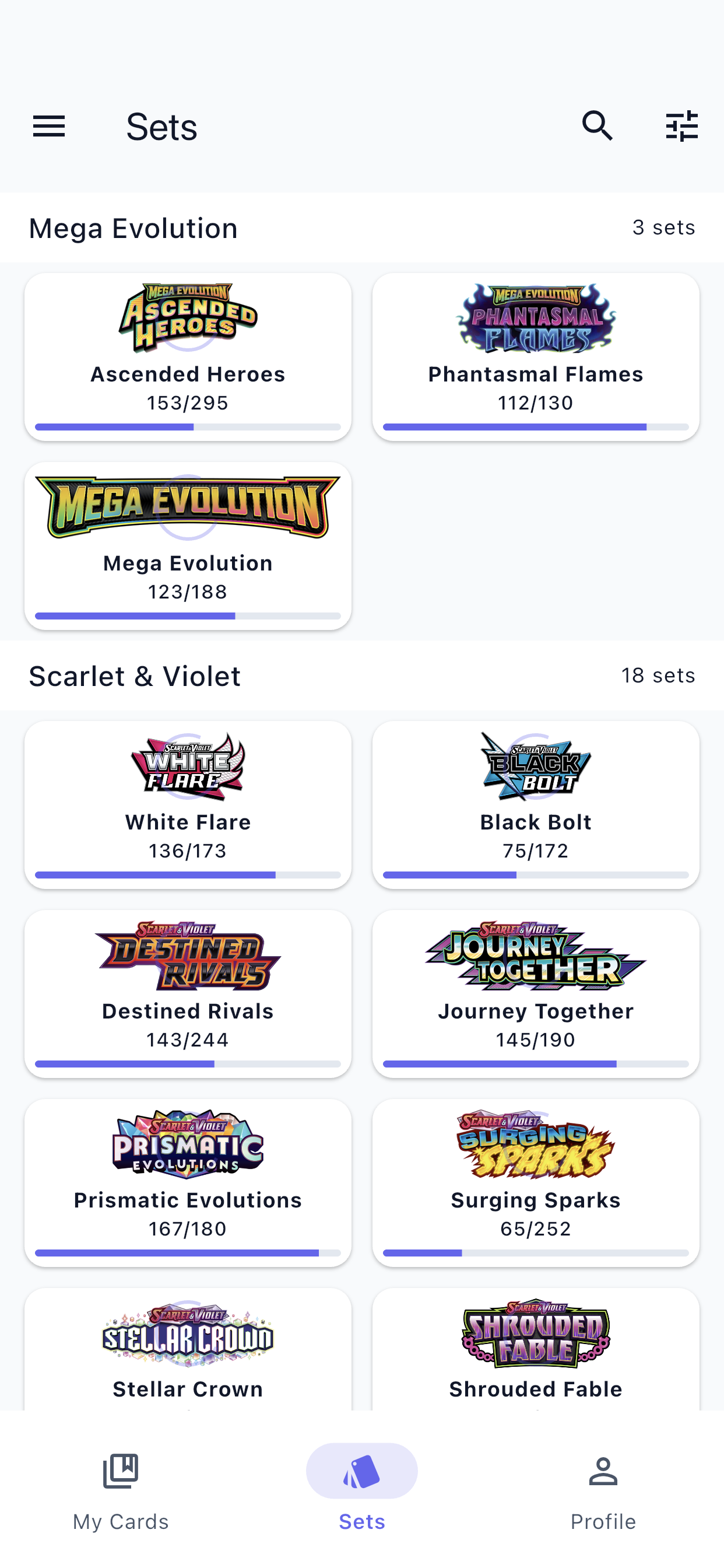724x1568 pixels.
Task: Open the search icon
Action: [x=597, y=126]
